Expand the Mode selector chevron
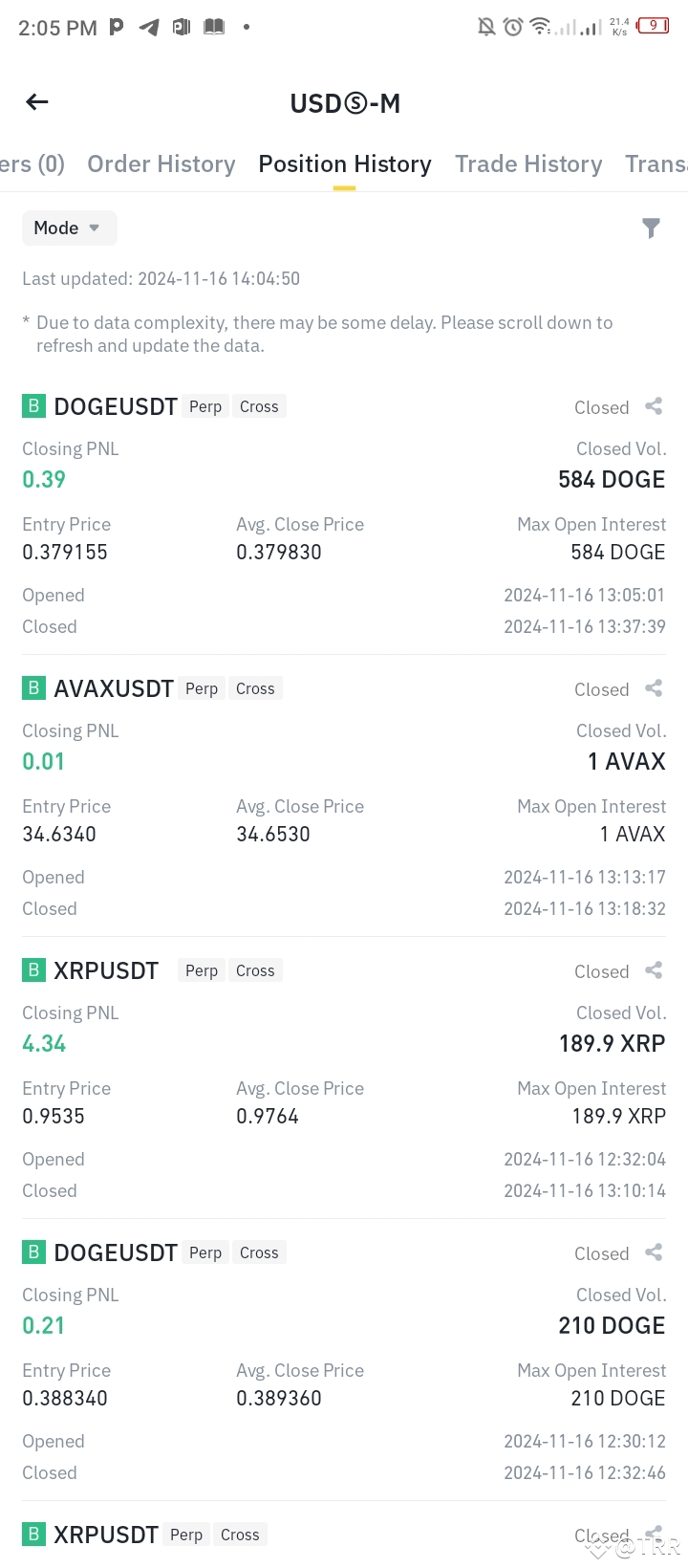 pos(94,228)
